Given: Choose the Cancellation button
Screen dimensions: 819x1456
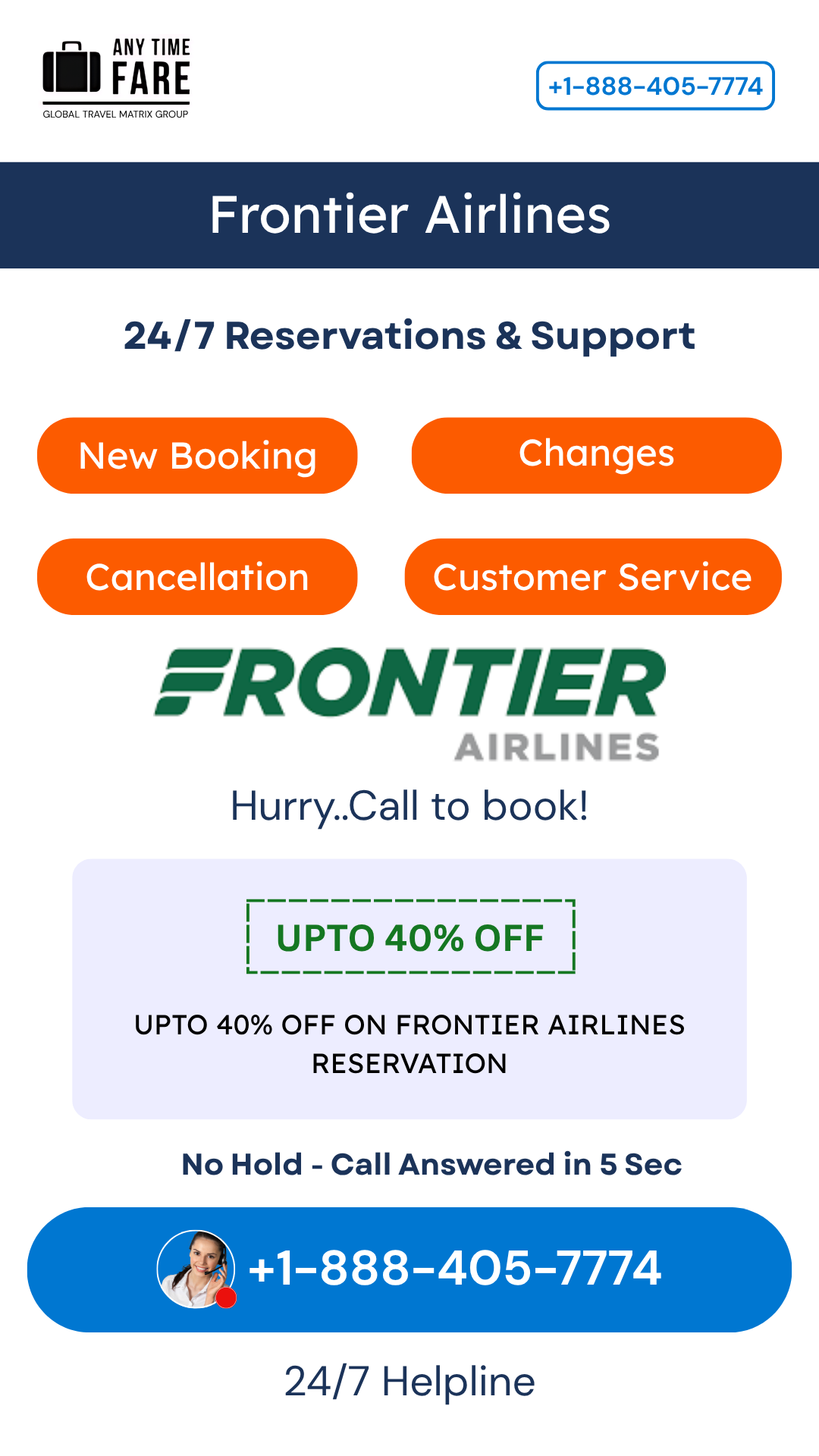Looking at the screenshot, I should coord(197,577).
